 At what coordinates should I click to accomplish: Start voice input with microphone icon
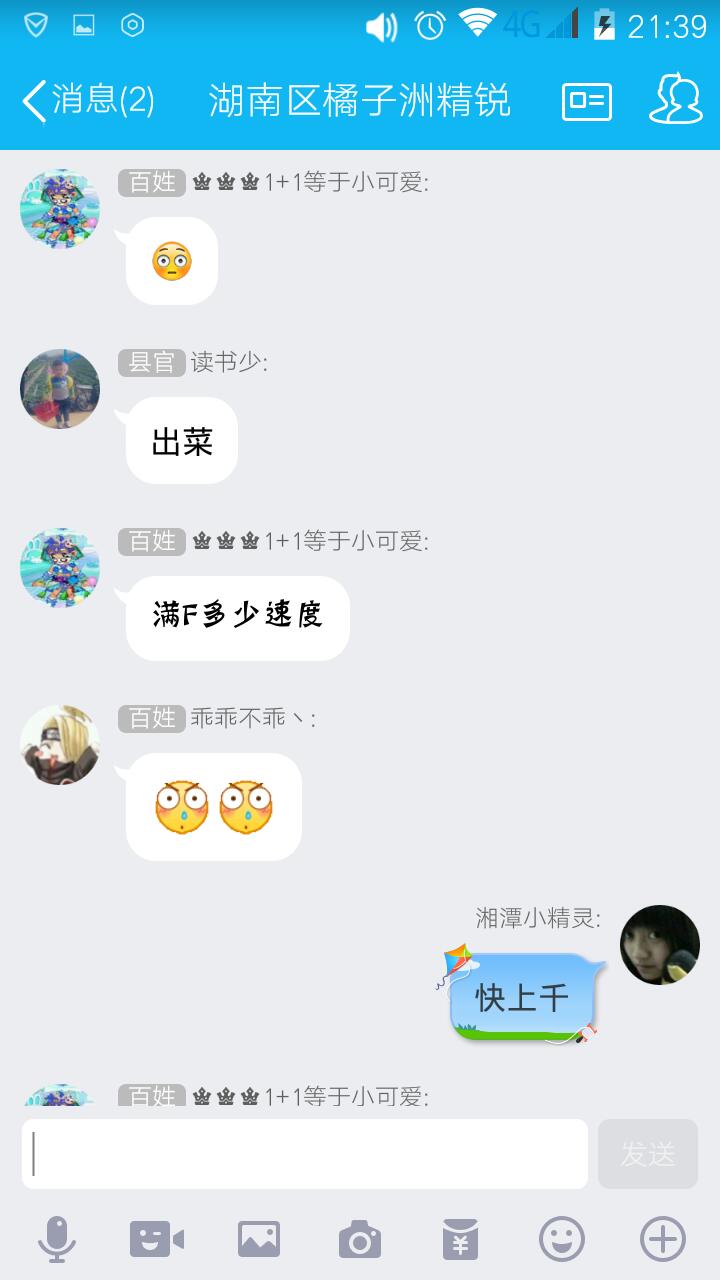point(57,1240)
